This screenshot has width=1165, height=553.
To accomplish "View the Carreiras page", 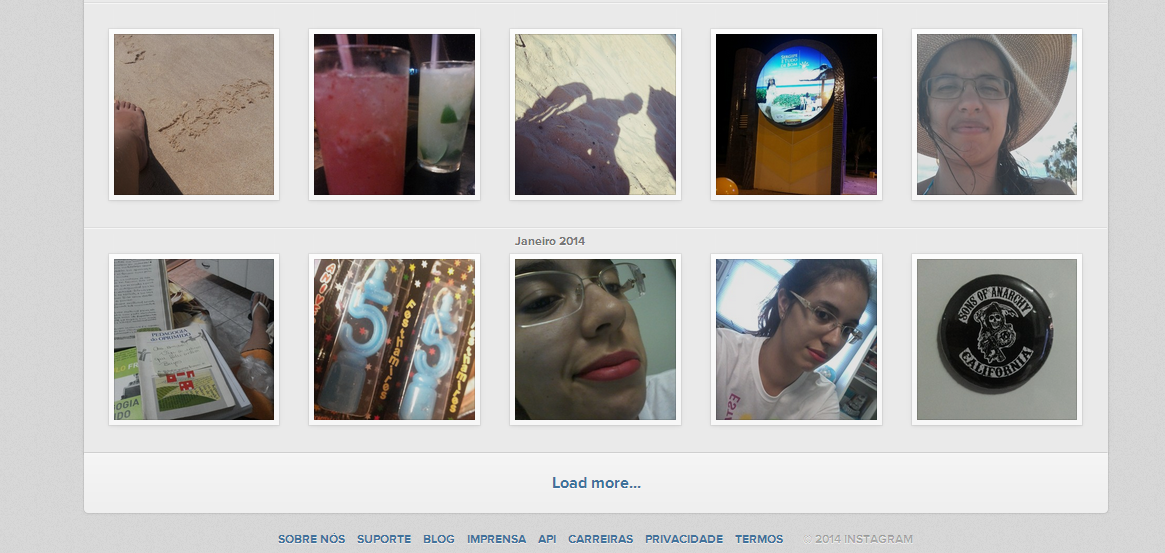I will coord(600,539).
